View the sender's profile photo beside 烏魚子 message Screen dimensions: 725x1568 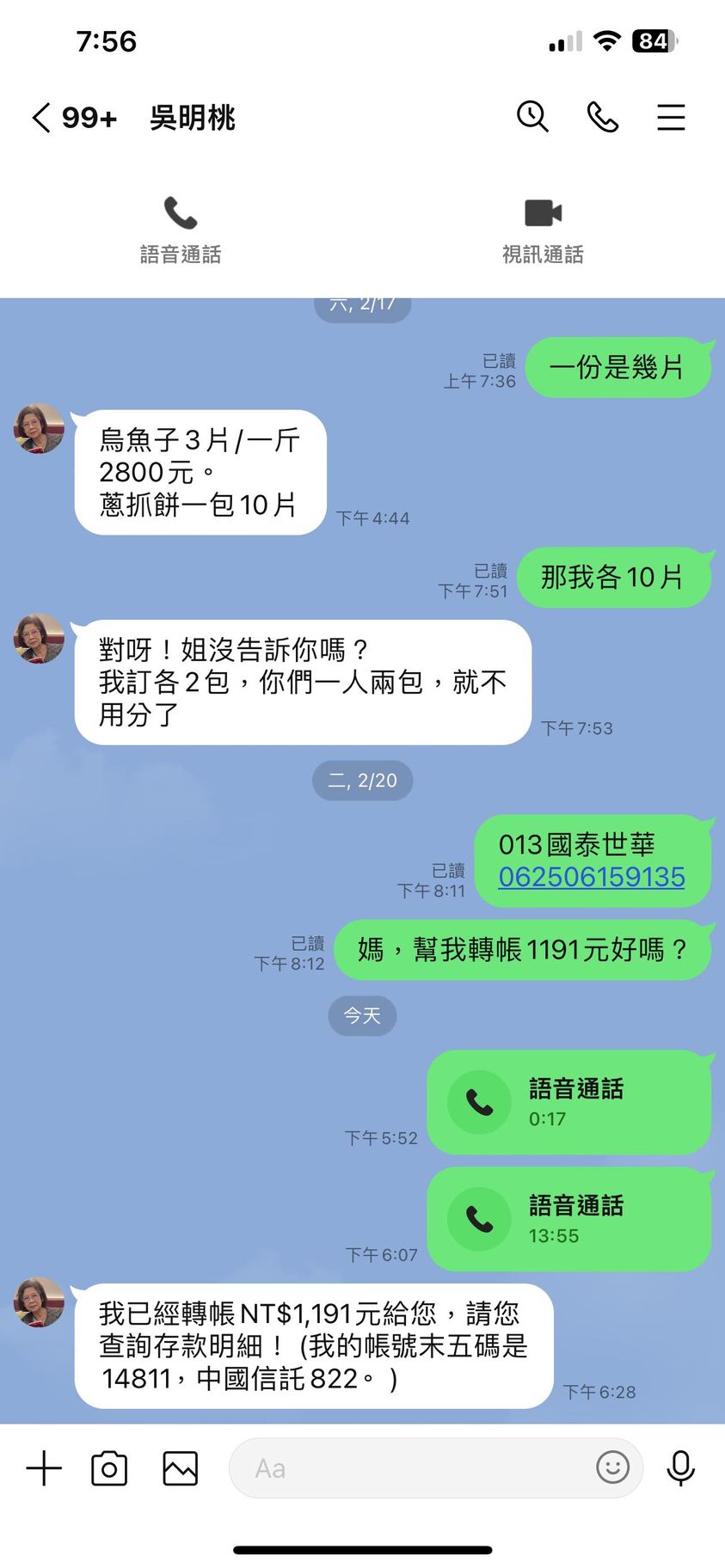tap(40, 428)
